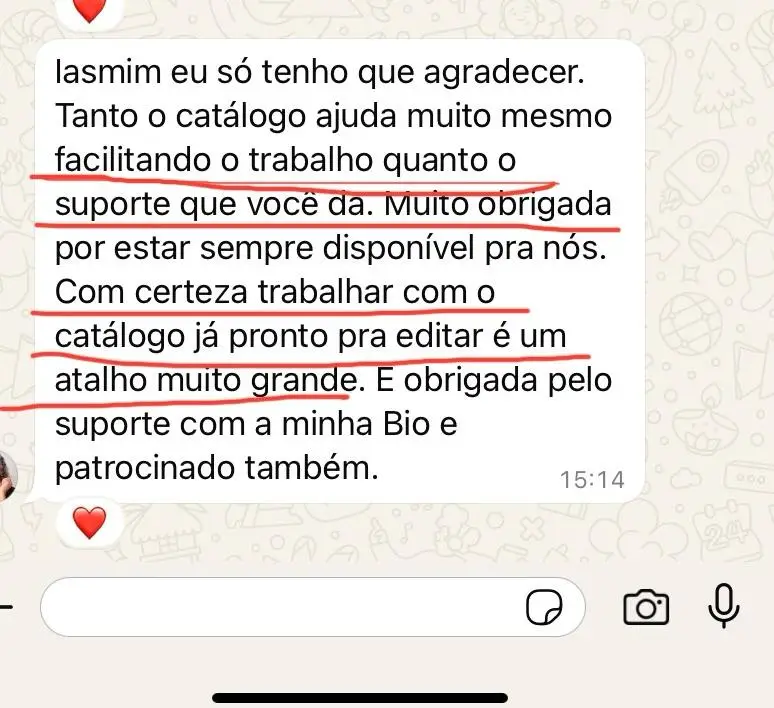Tap the message text input field
The image size is (774, 708).
click(280, 606)
